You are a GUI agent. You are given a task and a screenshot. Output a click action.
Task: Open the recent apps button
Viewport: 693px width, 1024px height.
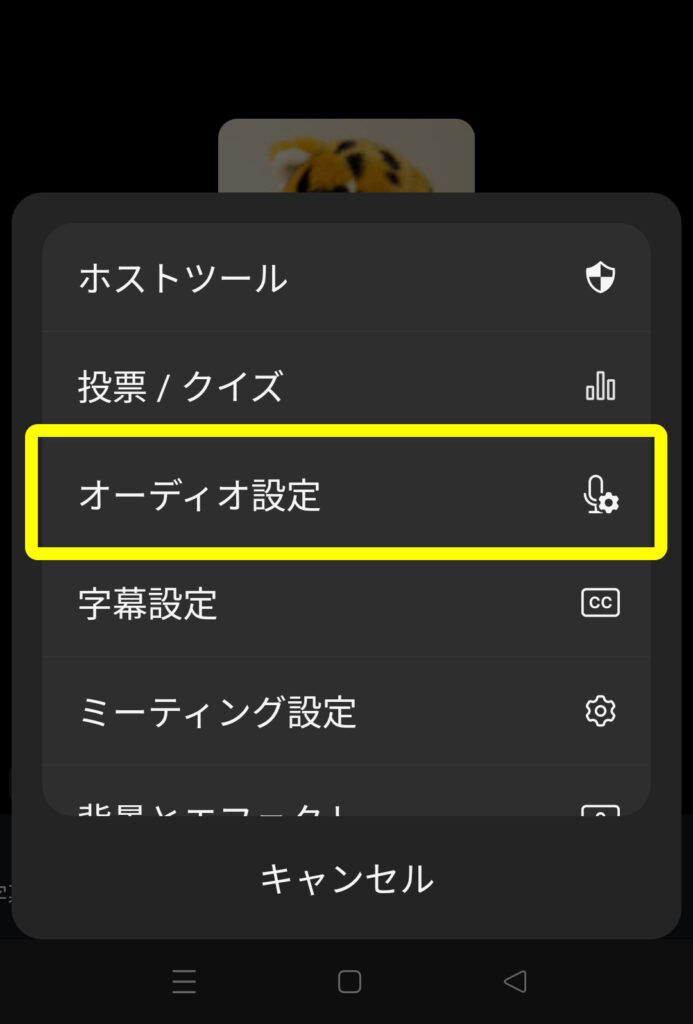click(x=184, y=982)
